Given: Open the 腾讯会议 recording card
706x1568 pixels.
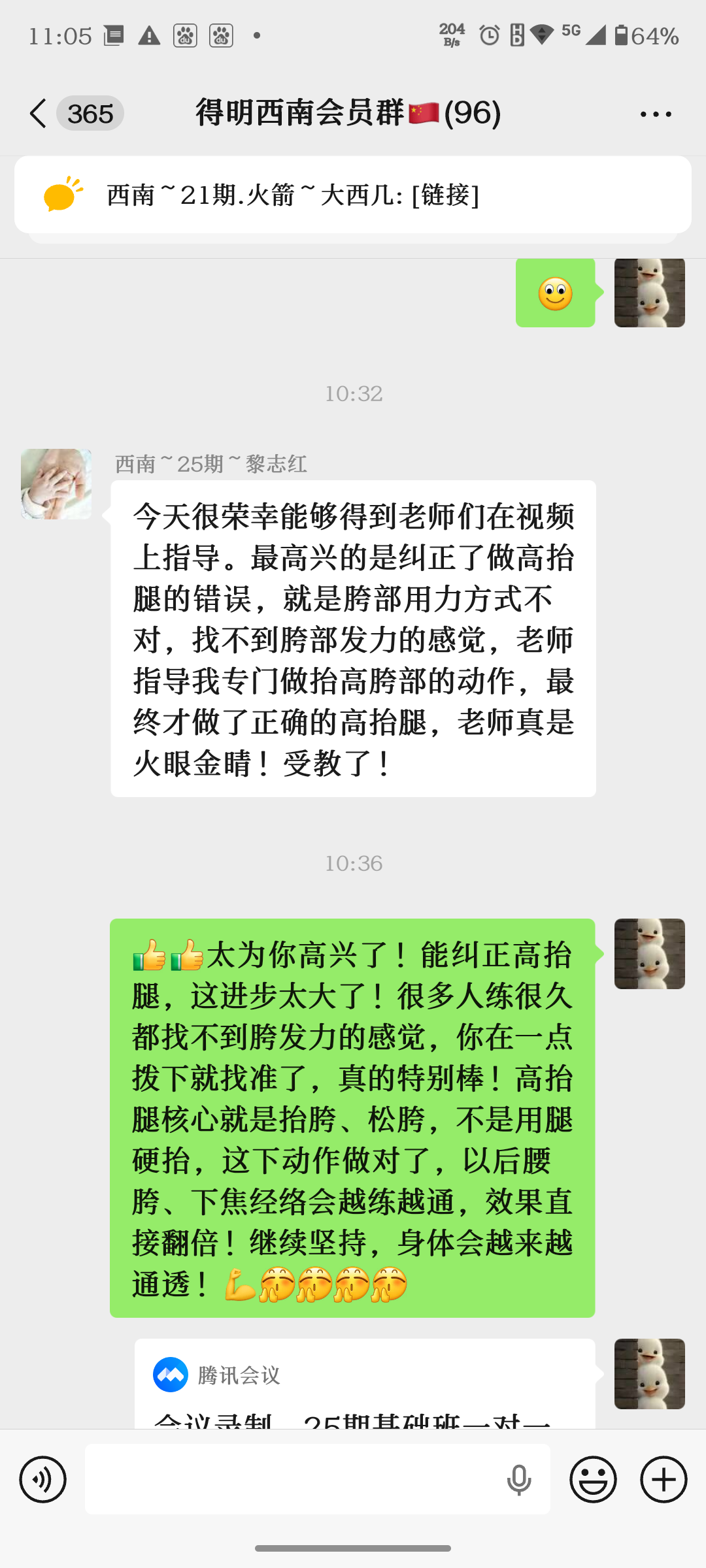Looking at the screenshot, I should click(x=365, y=1385).
